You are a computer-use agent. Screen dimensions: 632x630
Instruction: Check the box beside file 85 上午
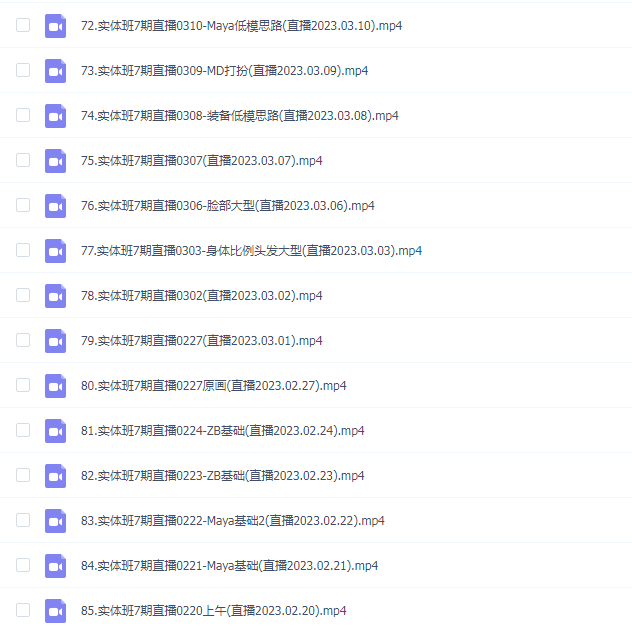coord(23,610)
